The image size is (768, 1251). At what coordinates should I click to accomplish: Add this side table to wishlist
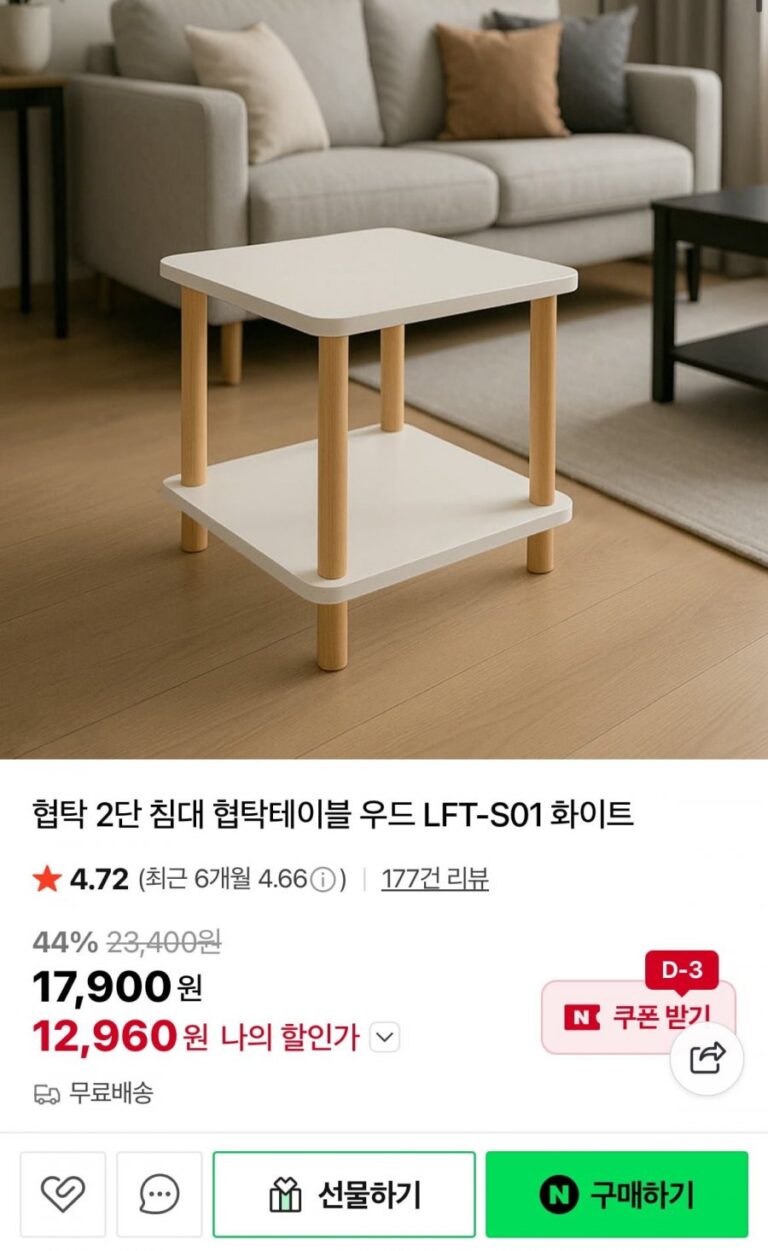coord(62,1194)
